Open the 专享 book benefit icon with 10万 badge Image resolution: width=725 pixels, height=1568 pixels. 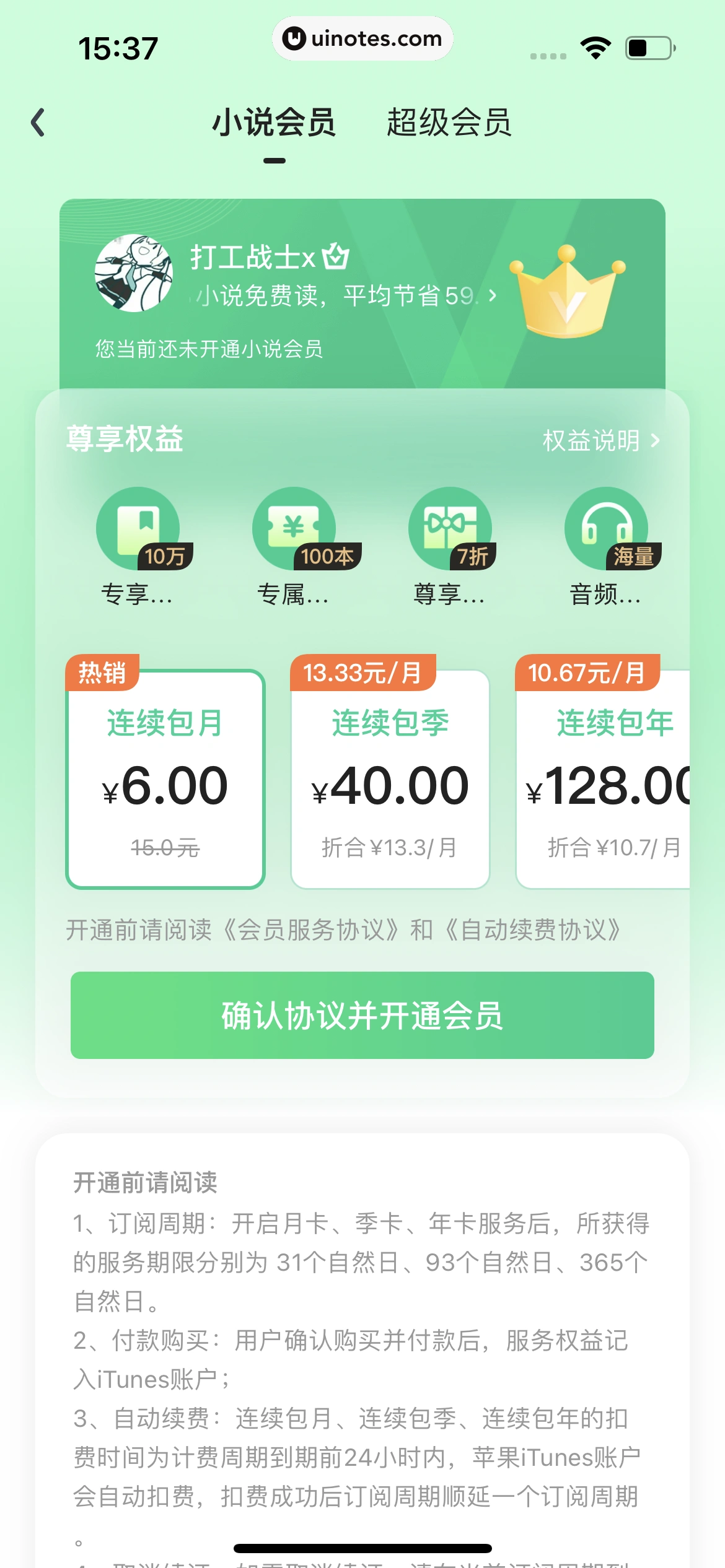click(138, 529)
